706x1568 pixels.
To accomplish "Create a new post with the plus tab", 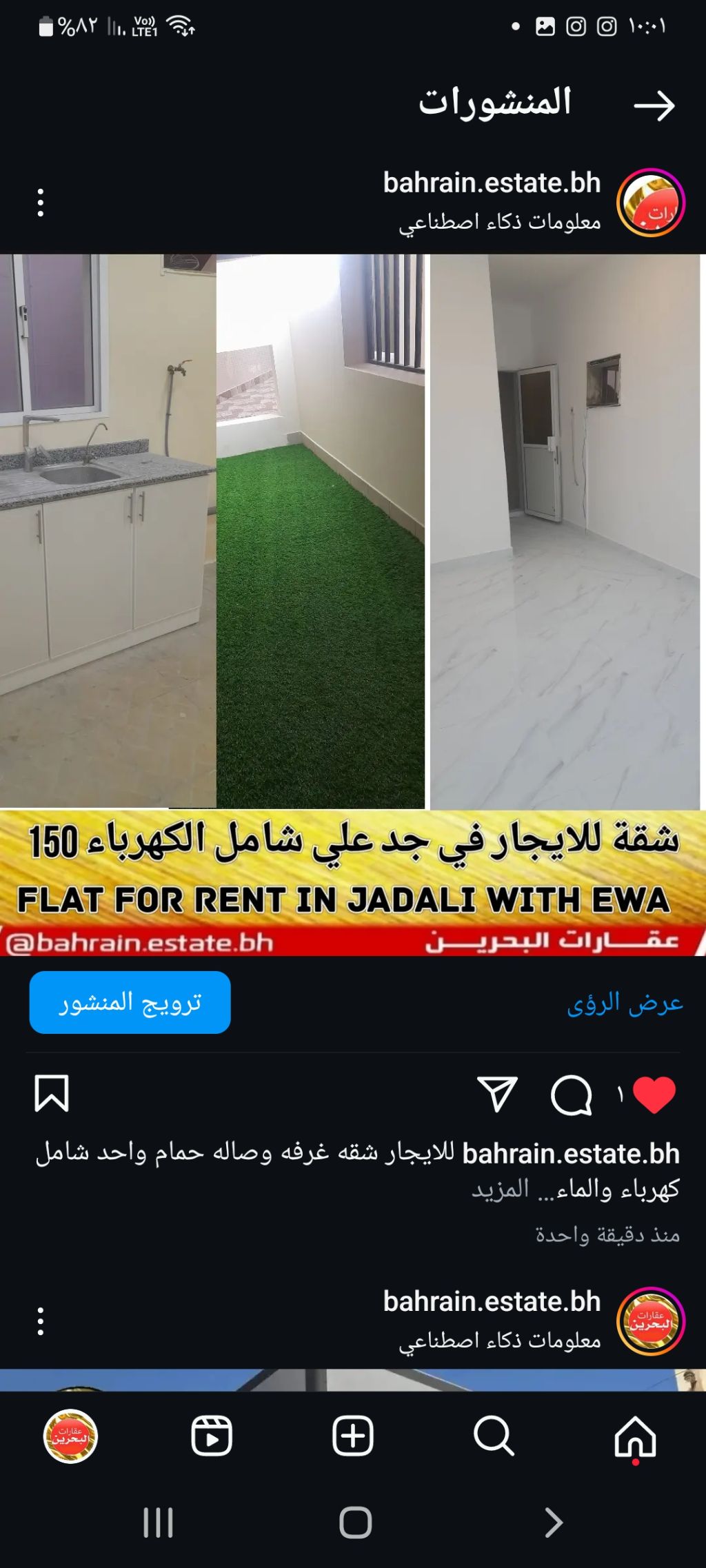I will (353, 1437).
